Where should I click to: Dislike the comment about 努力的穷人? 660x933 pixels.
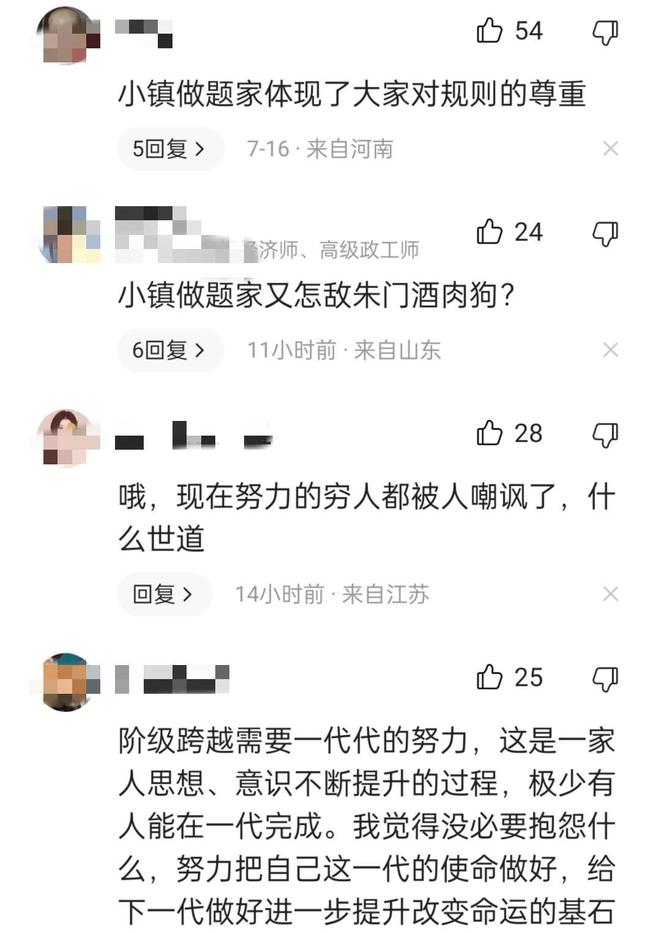click(606, 435)
